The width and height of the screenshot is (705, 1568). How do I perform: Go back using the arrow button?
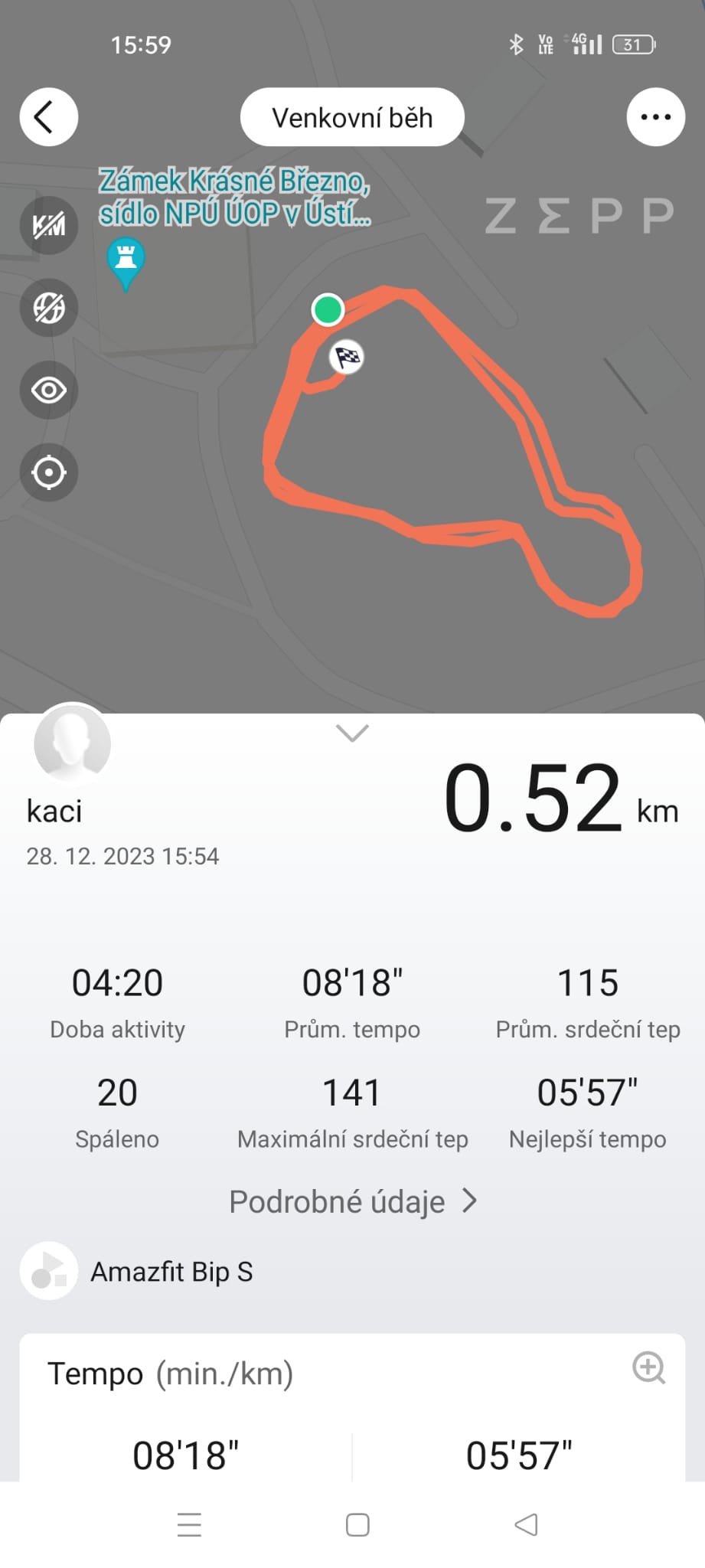[x=48, y=117]
